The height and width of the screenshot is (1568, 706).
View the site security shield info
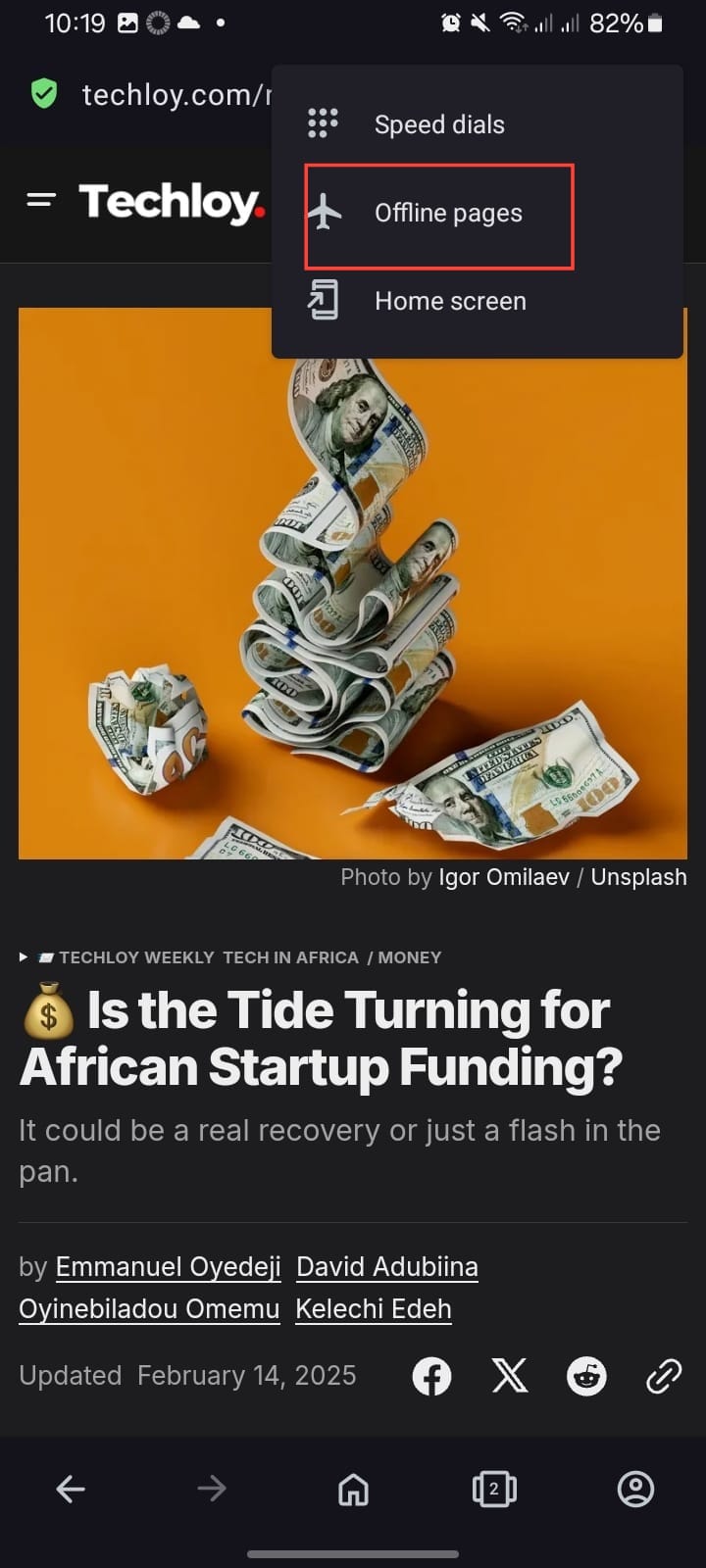point(44,95)
